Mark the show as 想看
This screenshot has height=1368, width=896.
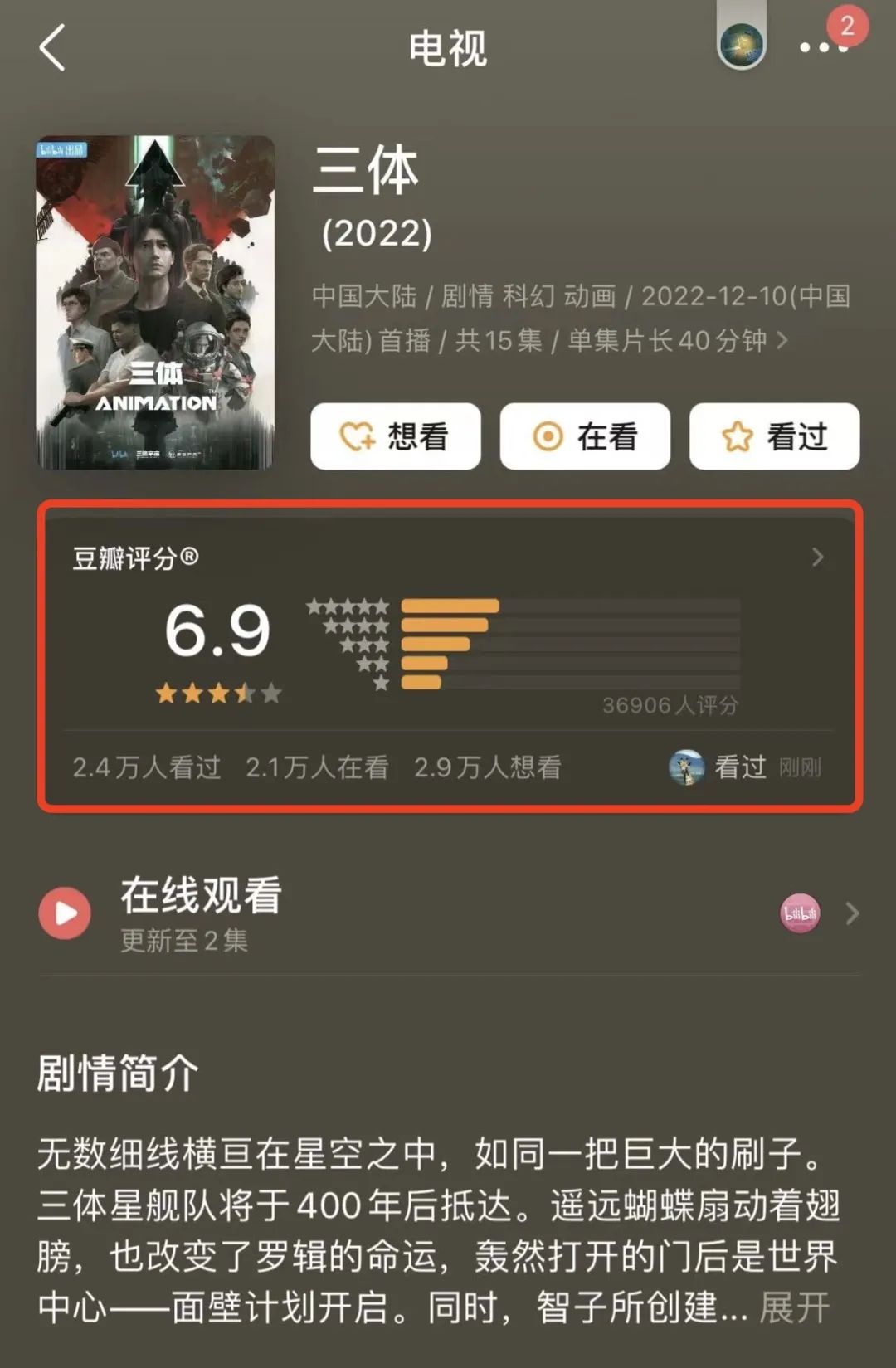tap(396, 436)
